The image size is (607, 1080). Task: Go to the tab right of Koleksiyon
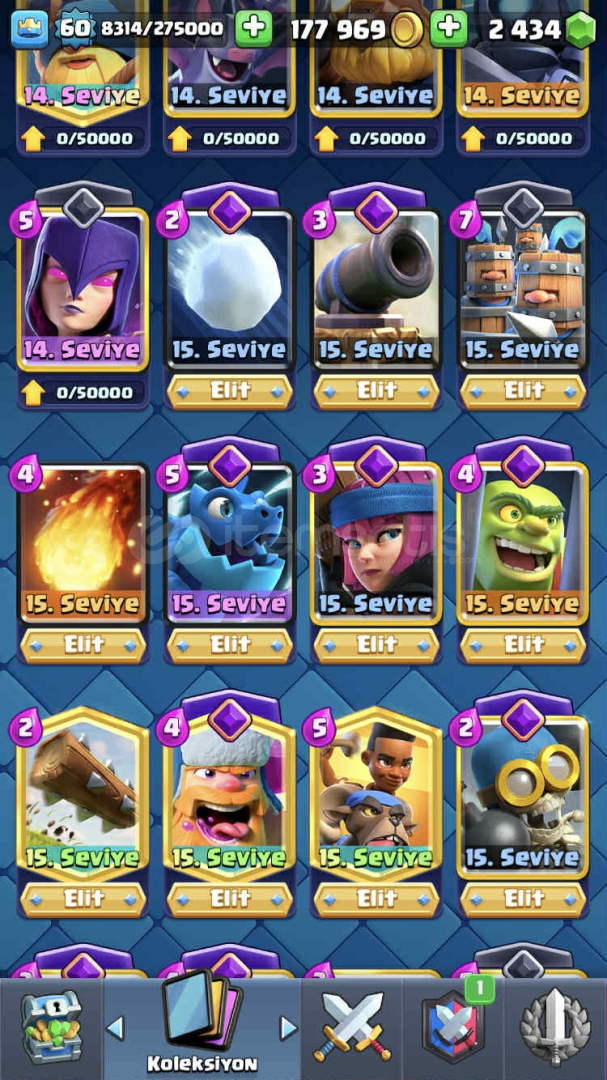(x=289, y=1028)
